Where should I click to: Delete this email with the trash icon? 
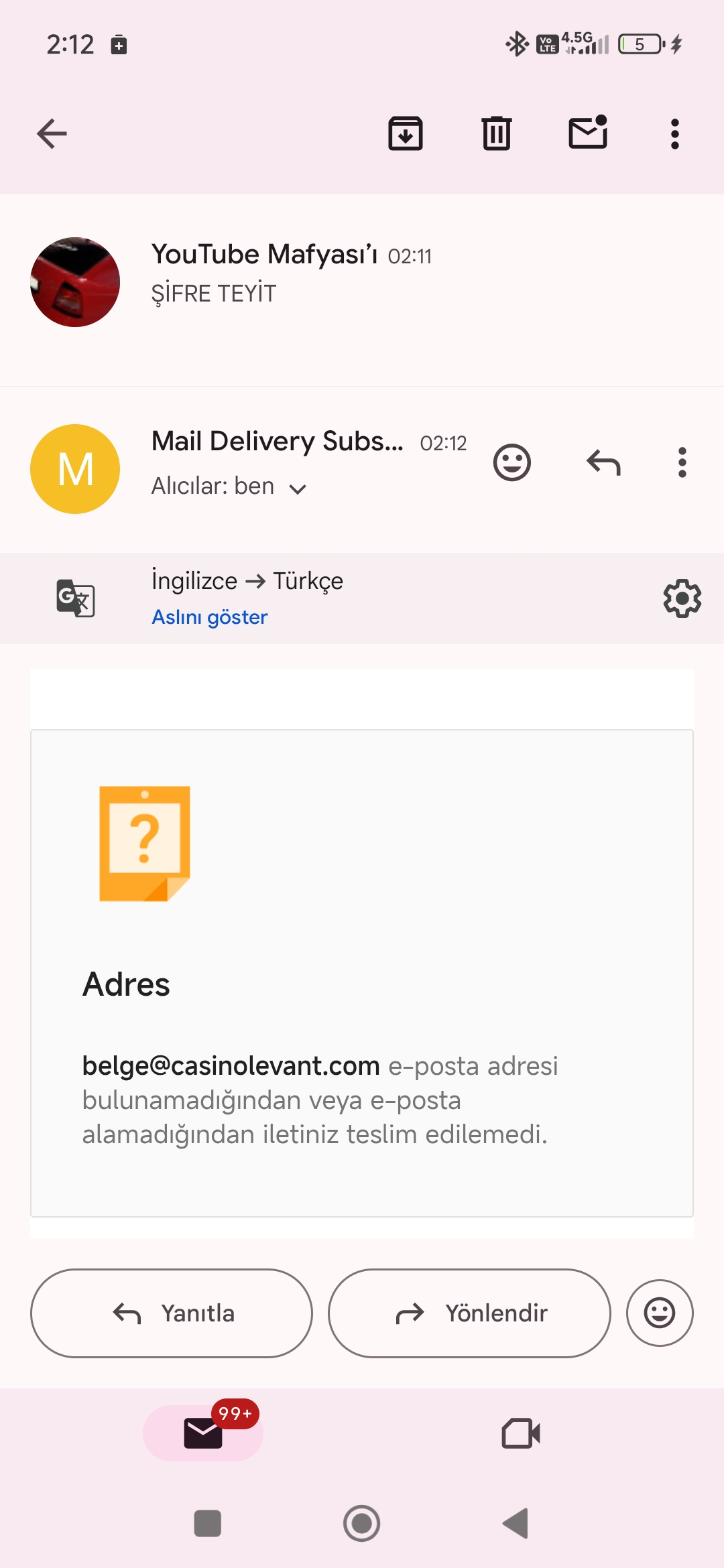point(497,133)
